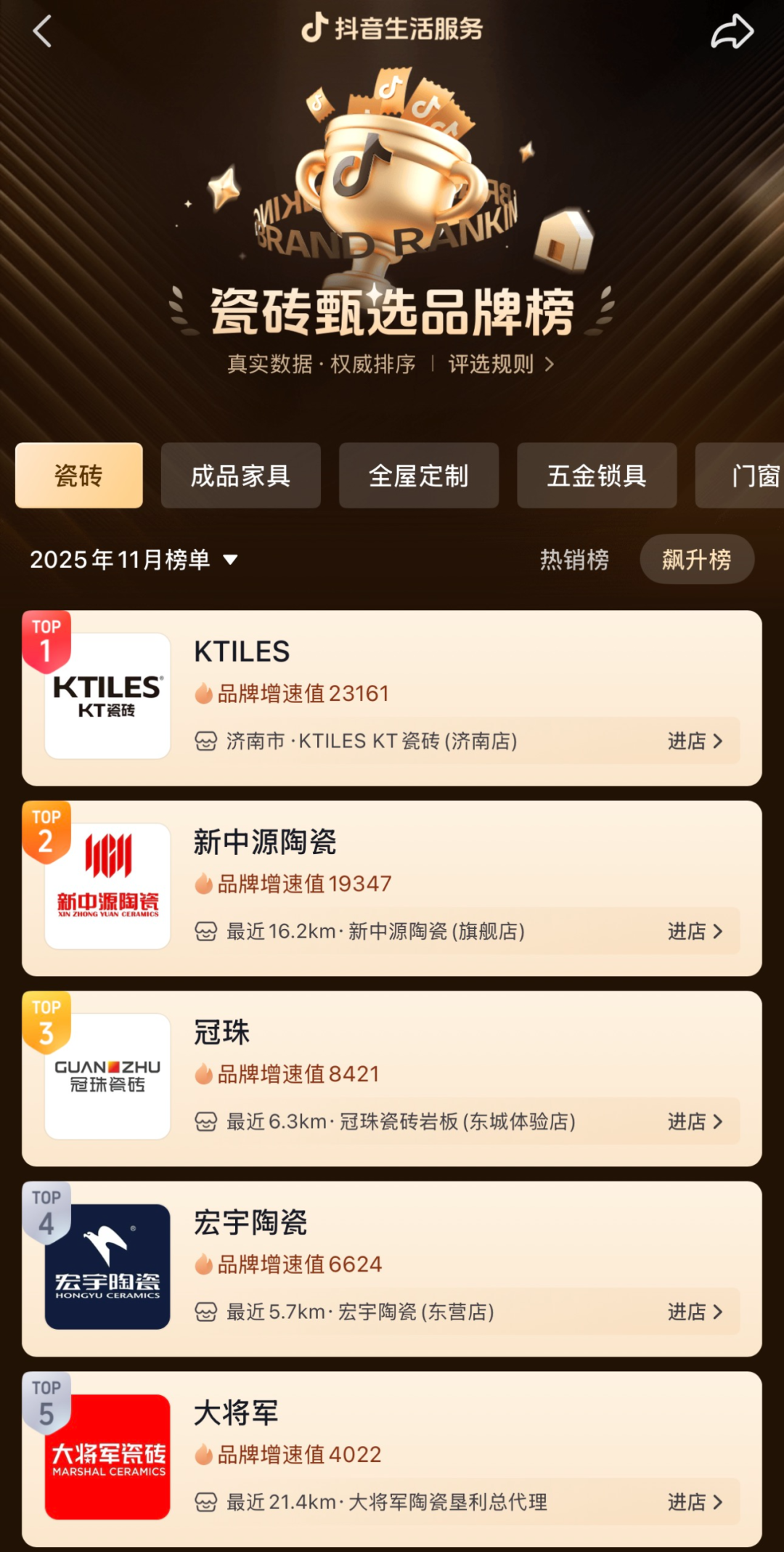Select the 飙升榜 ranking
Screen dimensions: 784x1552
coord(696,559)
